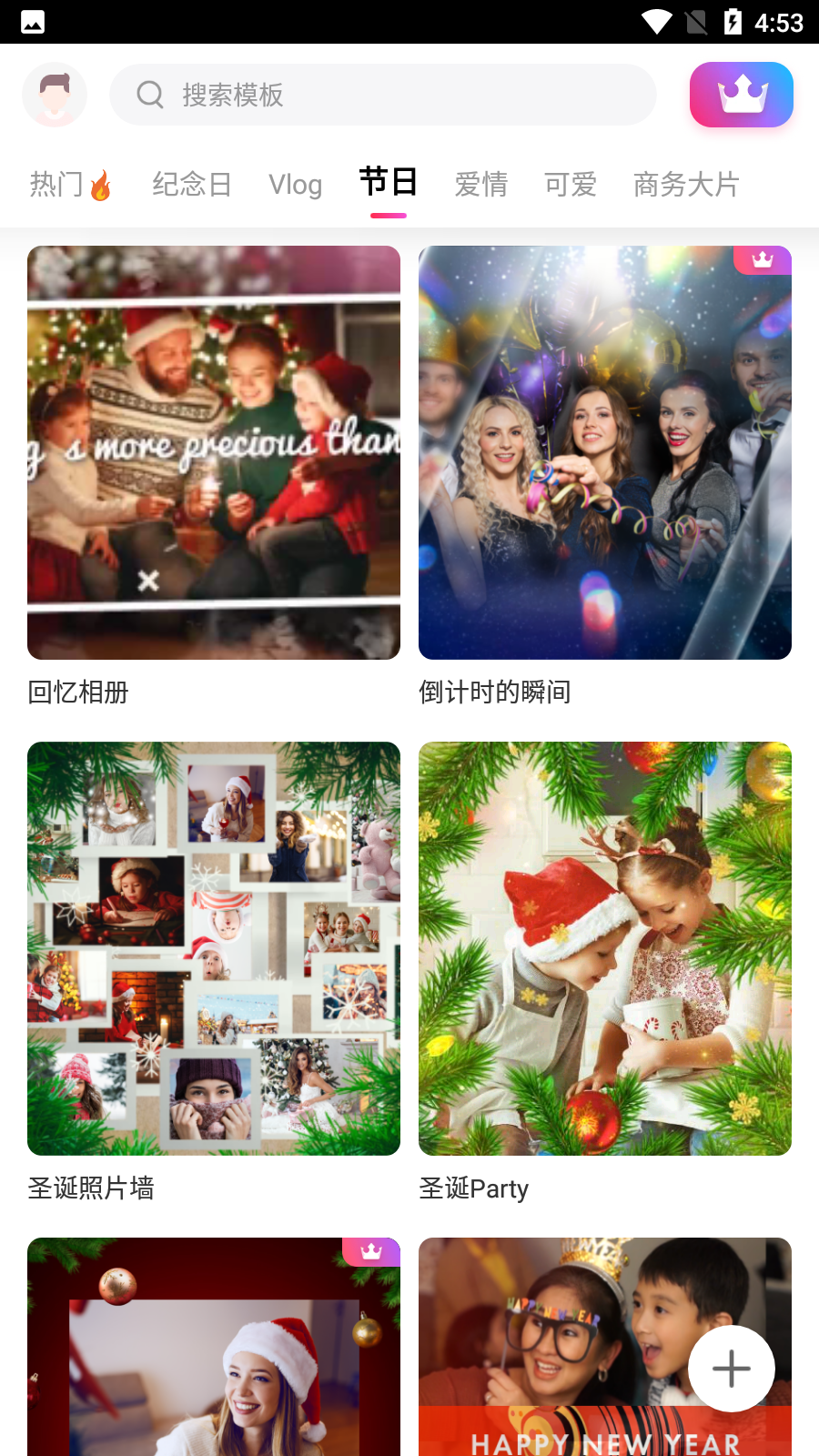Switch to the 纪念日 tab

pyautogui.click(x=191, y=185)
